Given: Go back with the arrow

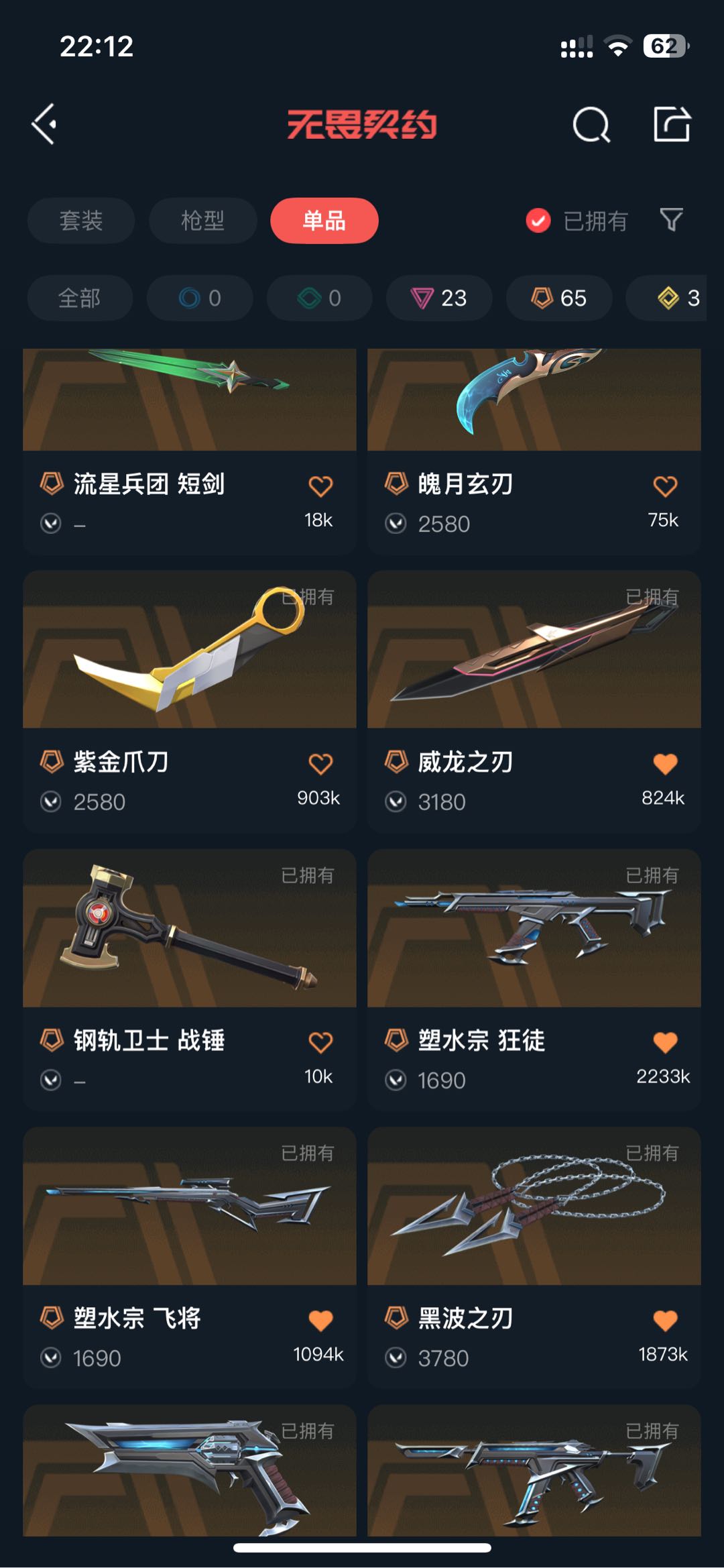Looking at the screenshot, I should pyautogui.click(x=44, y=124).
